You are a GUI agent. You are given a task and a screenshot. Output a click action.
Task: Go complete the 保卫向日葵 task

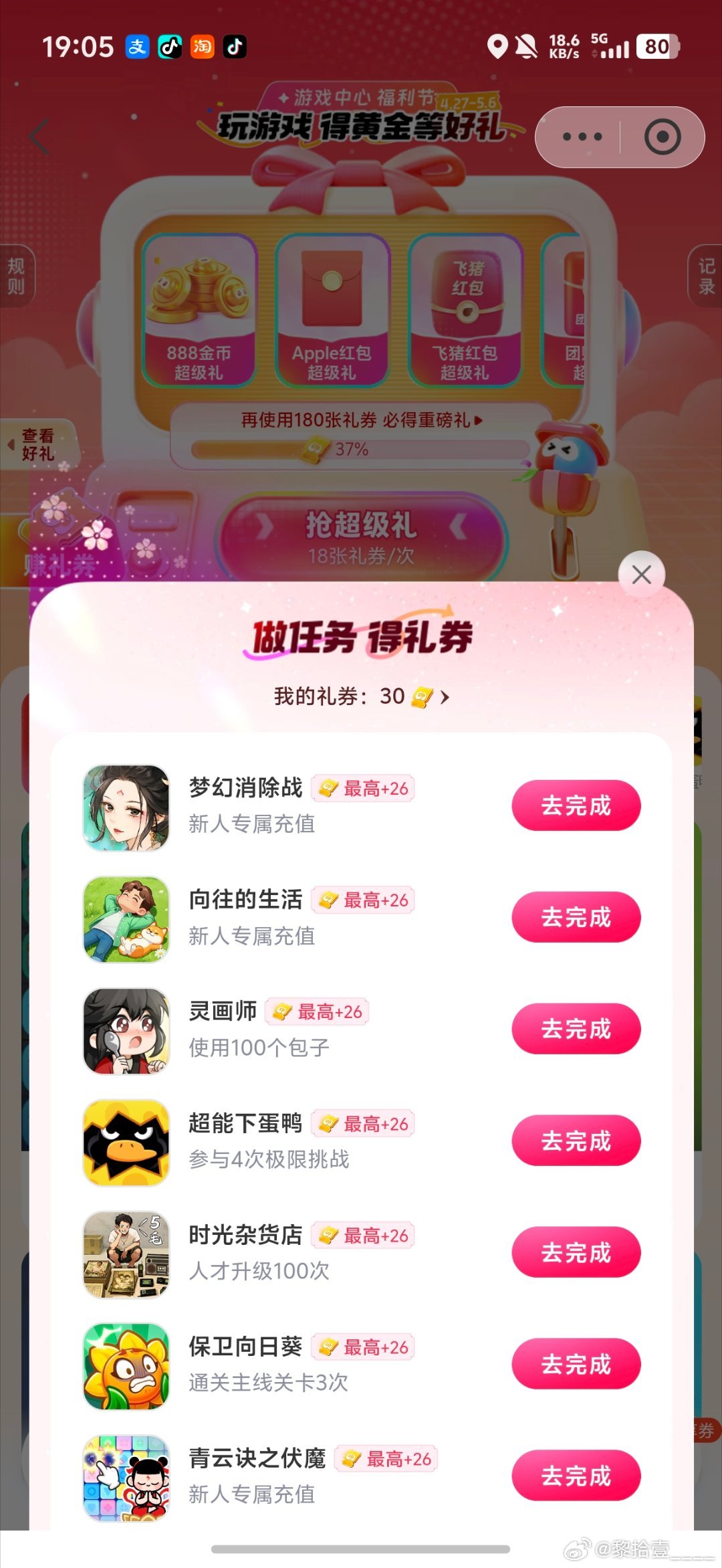click(576, 1364)
